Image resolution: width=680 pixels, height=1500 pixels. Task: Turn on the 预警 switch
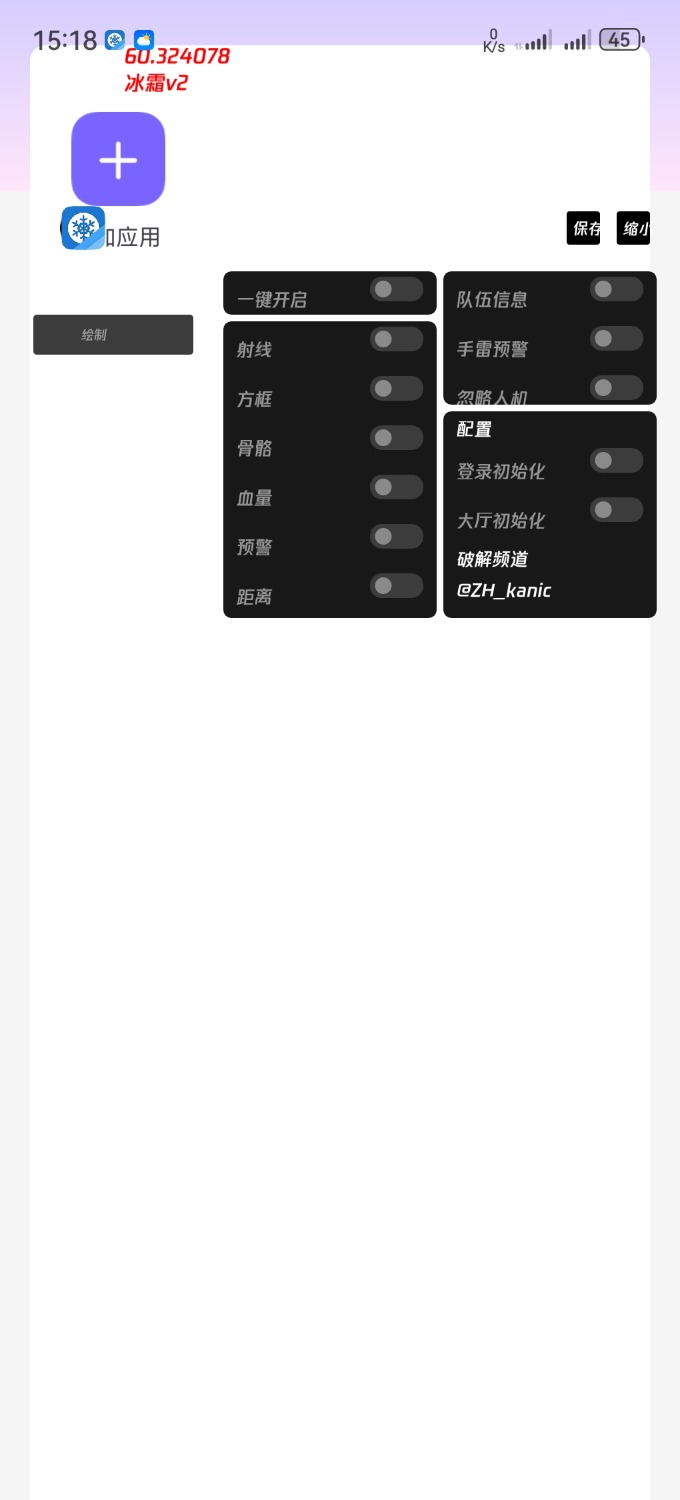396,537
